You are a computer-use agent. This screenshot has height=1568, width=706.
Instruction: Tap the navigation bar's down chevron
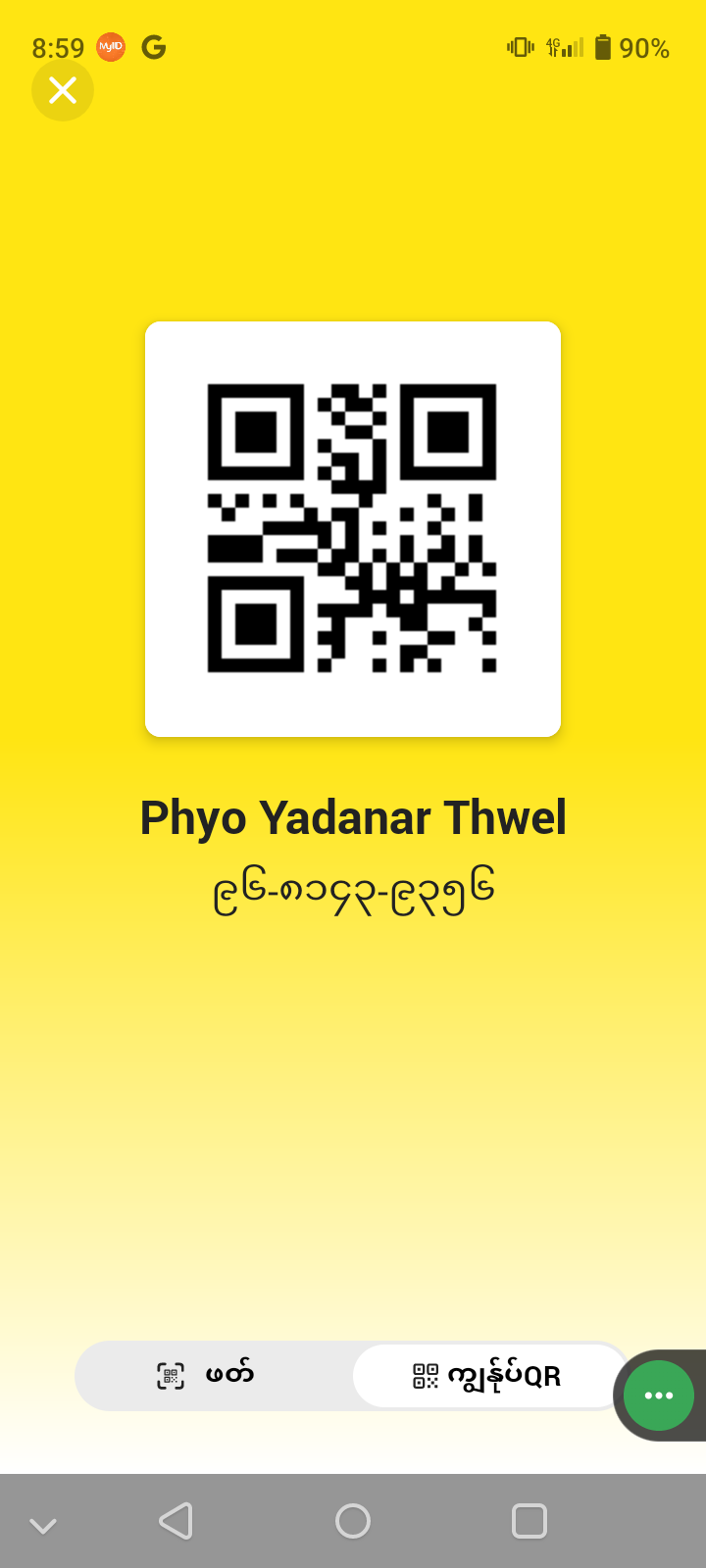43,1525
